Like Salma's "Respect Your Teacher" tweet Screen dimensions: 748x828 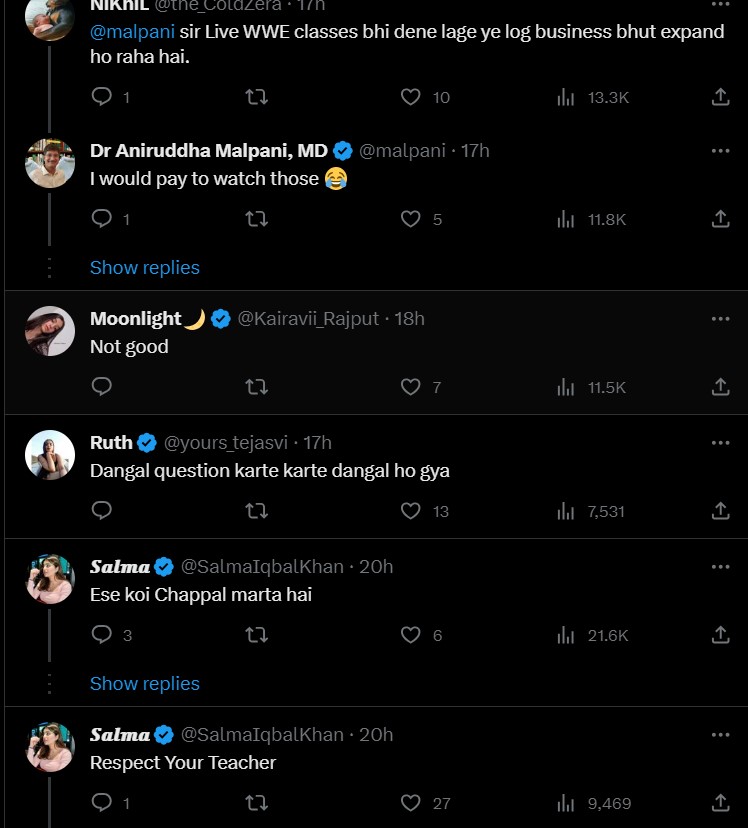pos(410,803)
